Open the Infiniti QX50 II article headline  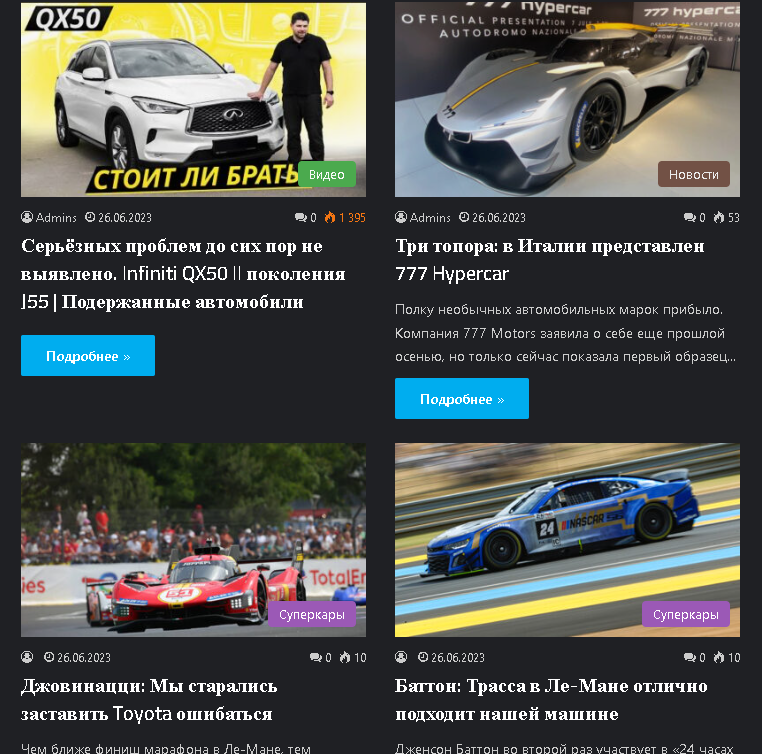click(x=183, y=274)
